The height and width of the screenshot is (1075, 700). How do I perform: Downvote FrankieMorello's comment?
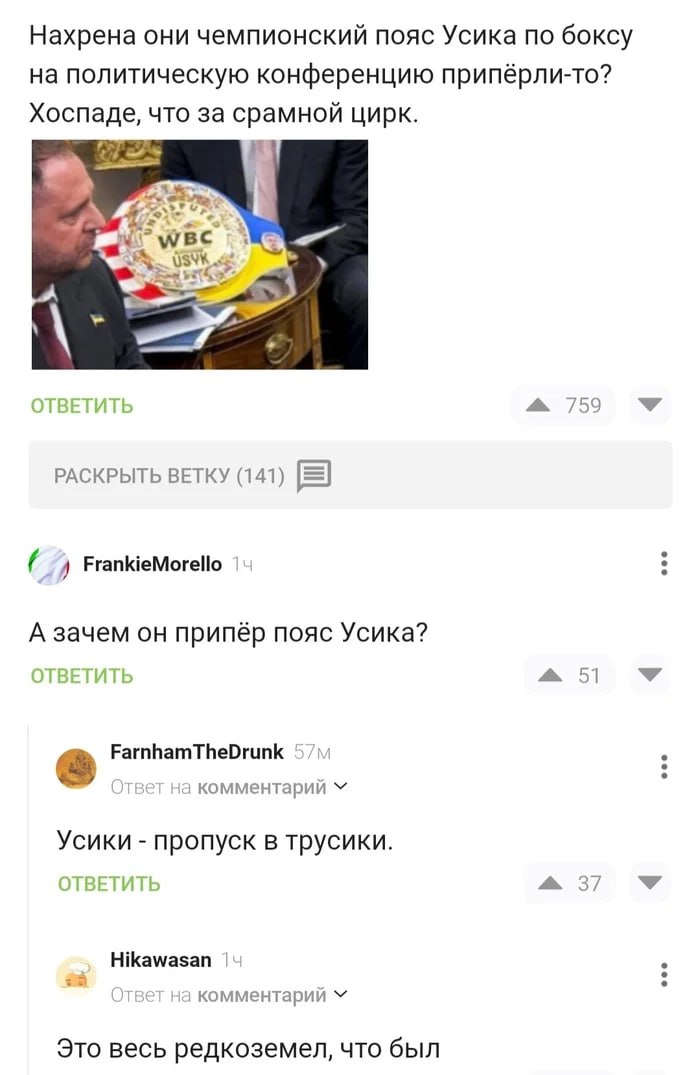pos(650,676)
